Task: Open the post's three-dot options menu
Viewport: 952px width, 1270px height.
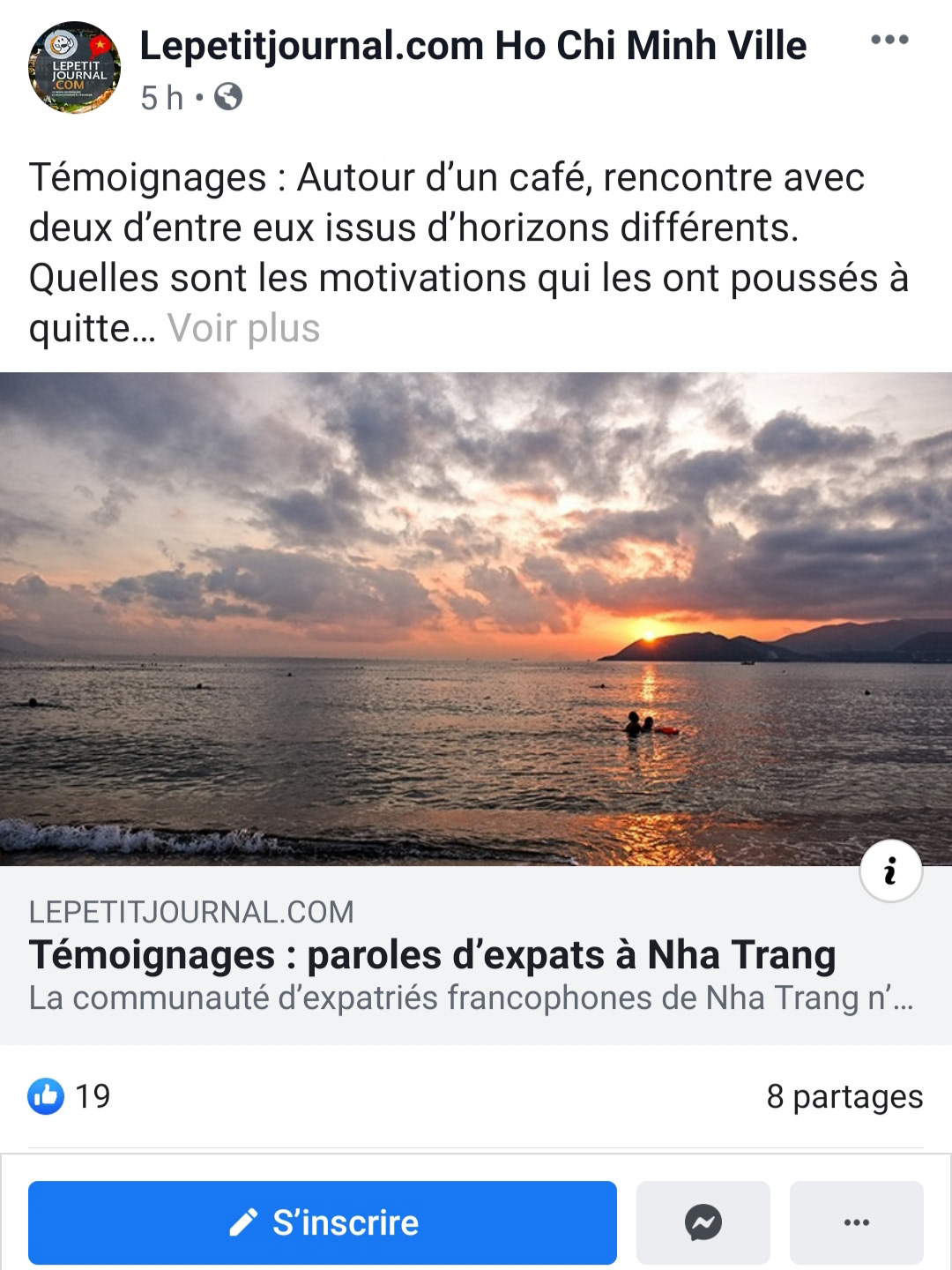Action: point(889,40)
